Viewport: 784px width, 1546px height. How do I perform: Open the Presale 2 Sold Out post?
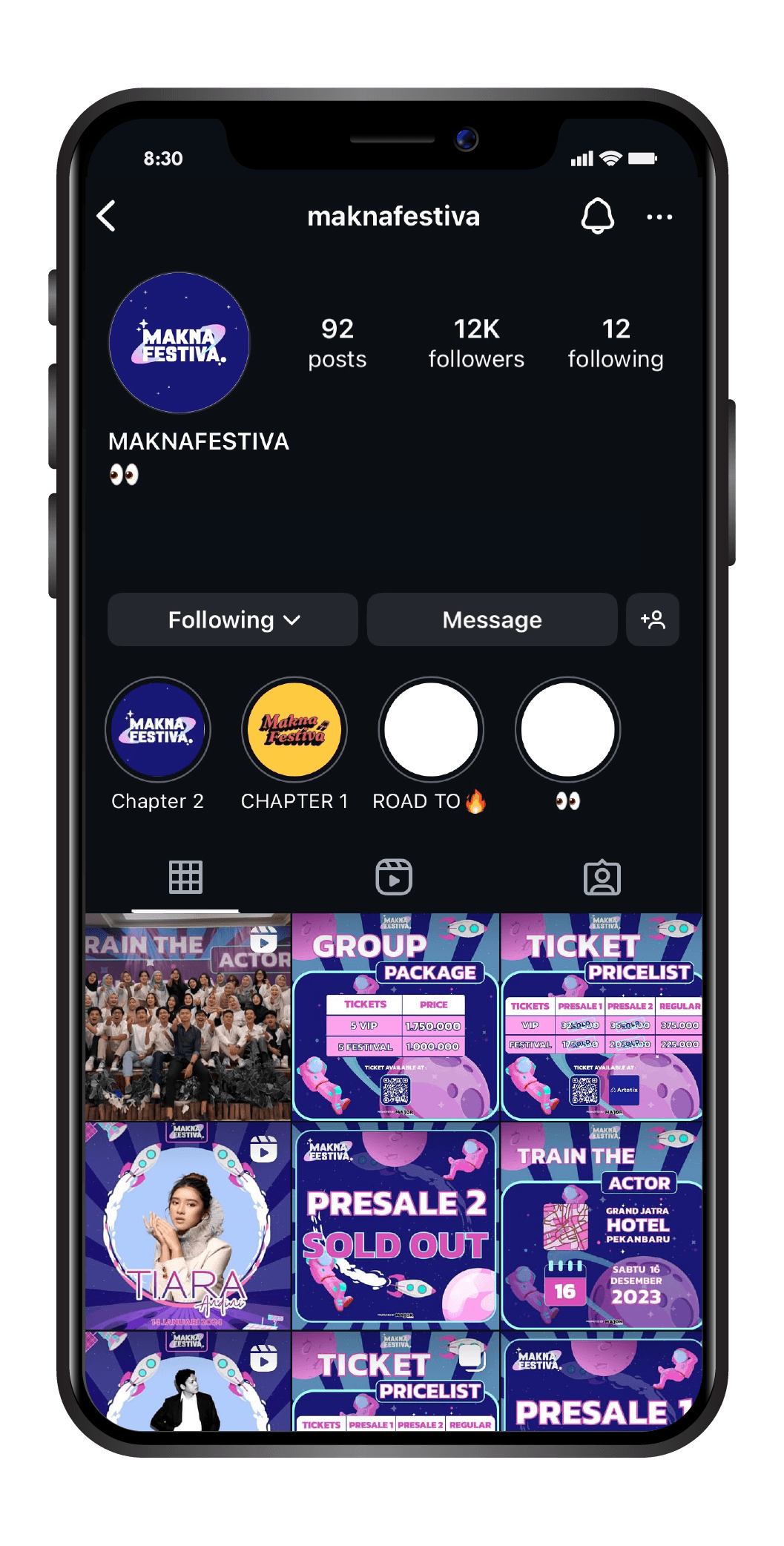click(395, 1226)
